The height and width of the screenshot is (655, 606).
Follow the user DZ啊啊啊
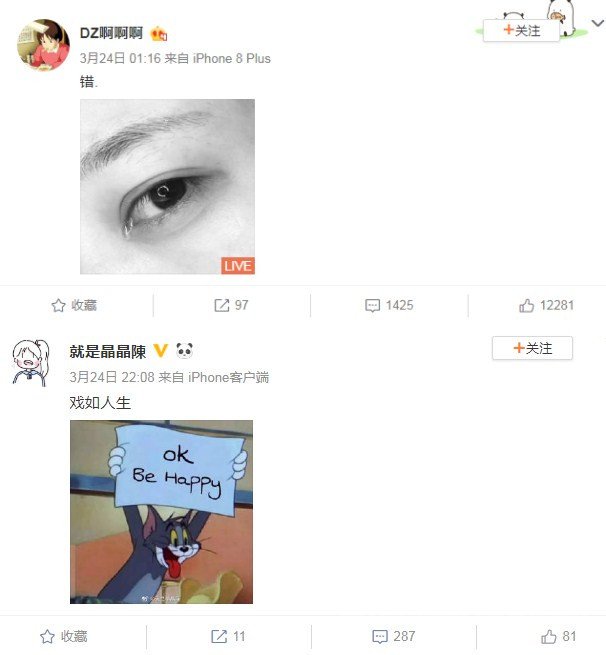[521, 31]
